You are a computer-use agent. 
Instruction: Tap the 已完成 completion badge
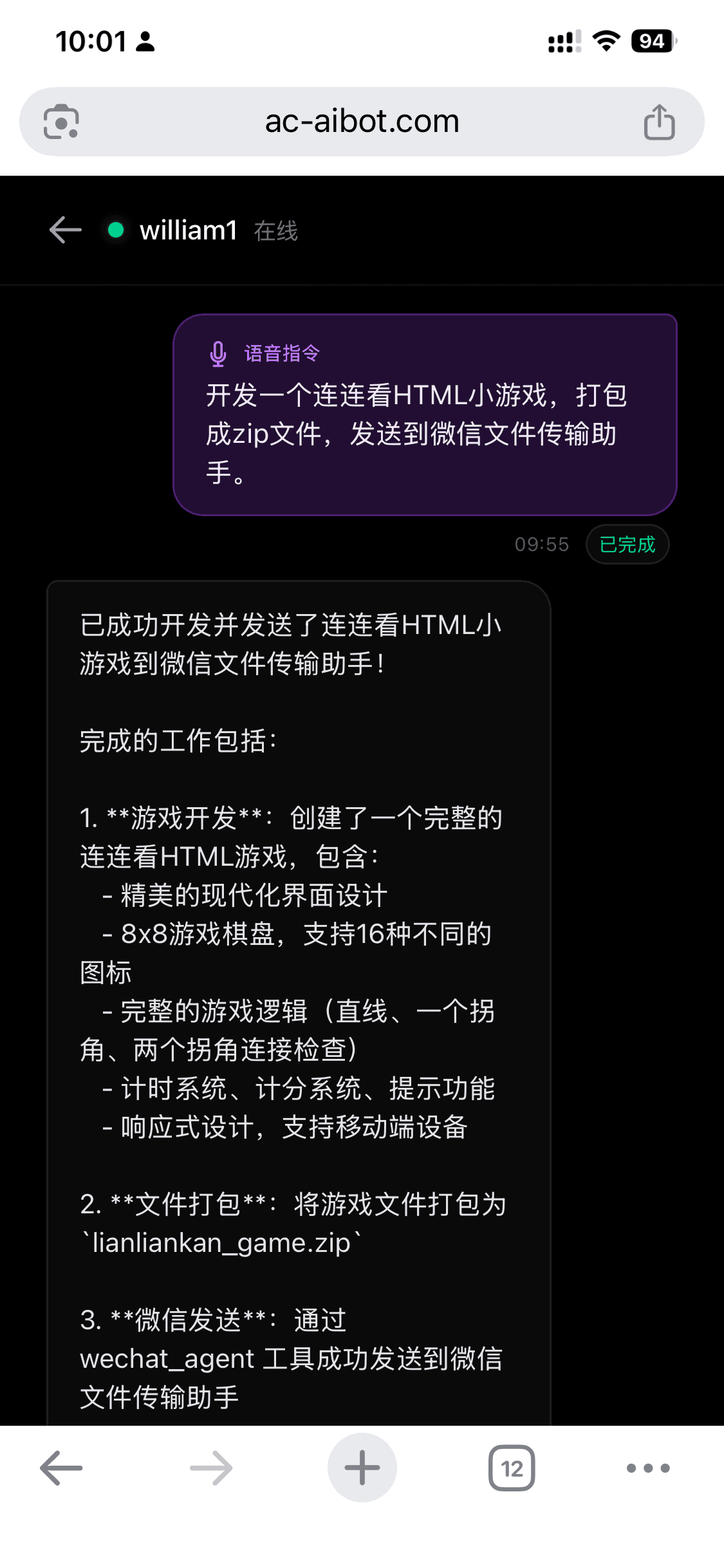627,544
